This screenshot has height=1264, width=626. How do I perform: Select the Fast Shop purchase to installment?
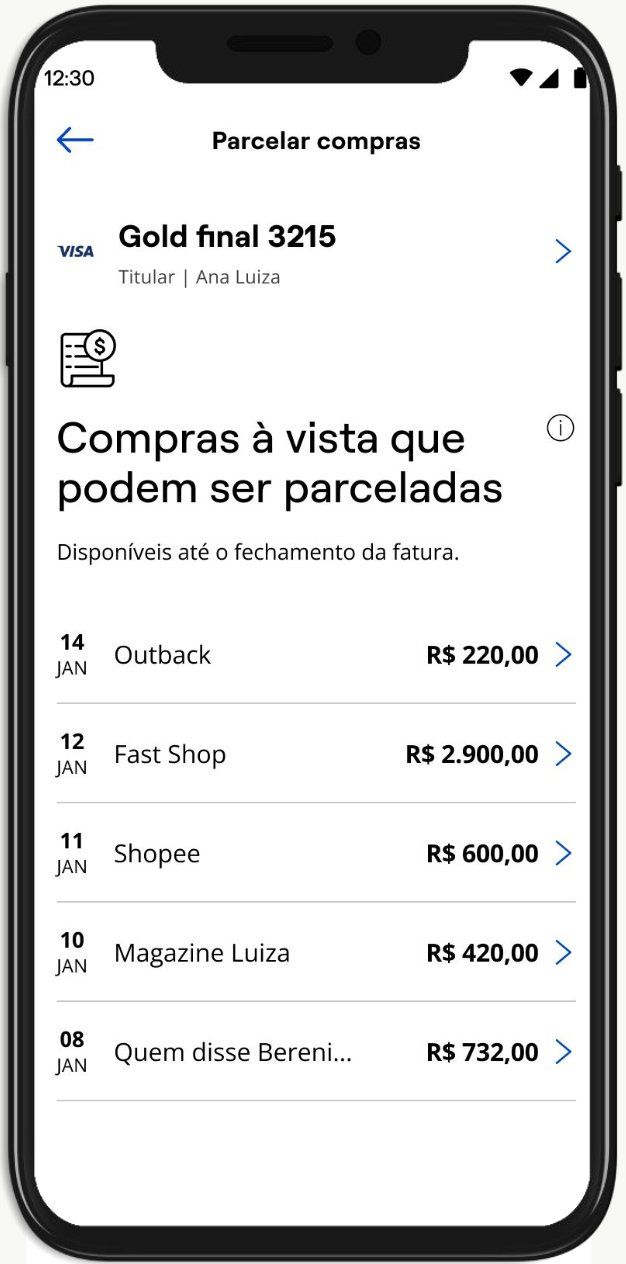tap(315, 754)
